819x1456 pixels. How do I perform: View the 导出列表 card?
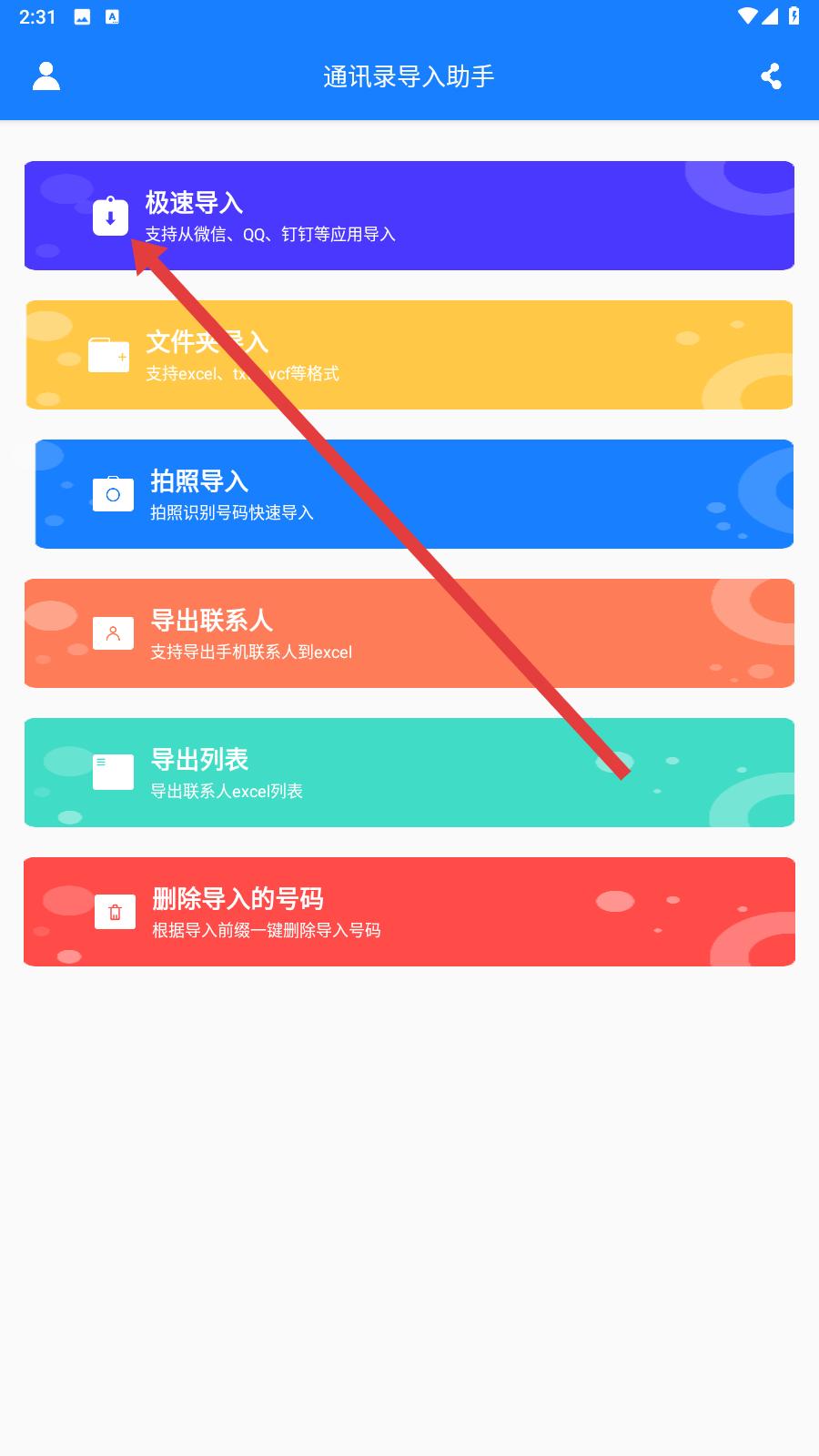(409, 773)
